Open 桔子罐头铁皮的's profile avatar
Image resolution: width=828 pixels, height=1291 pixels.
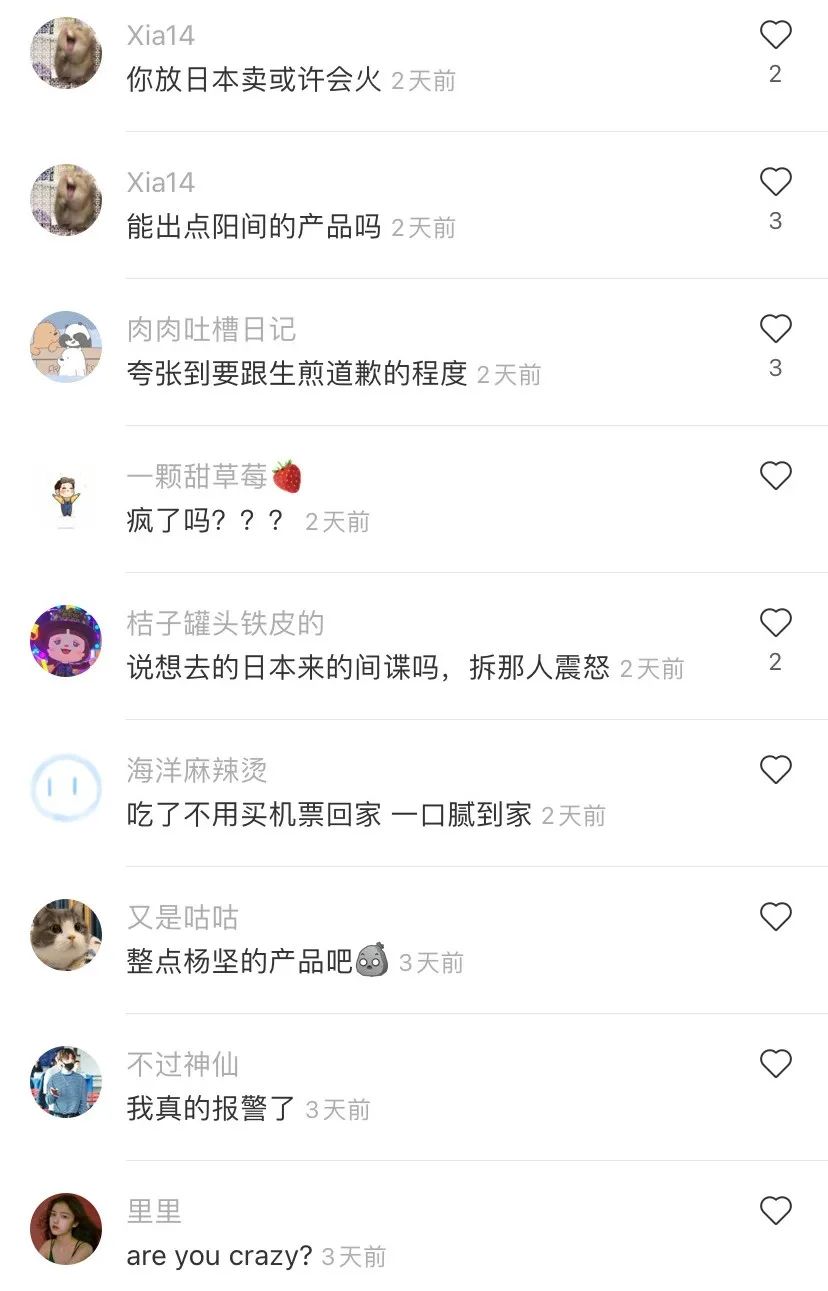(x=66, y=641)
